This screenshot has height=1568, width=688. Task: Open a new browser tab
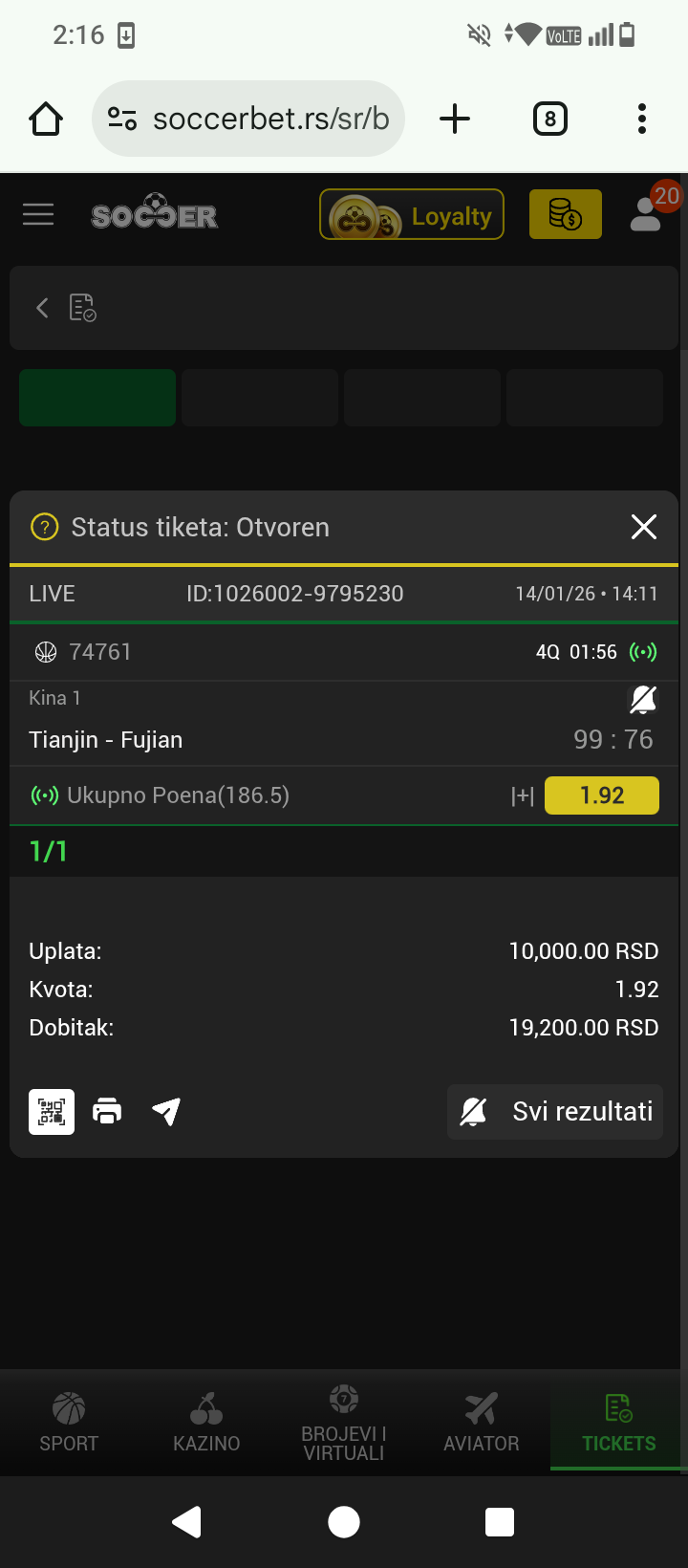pyautogui.click(x=455, y=119)
